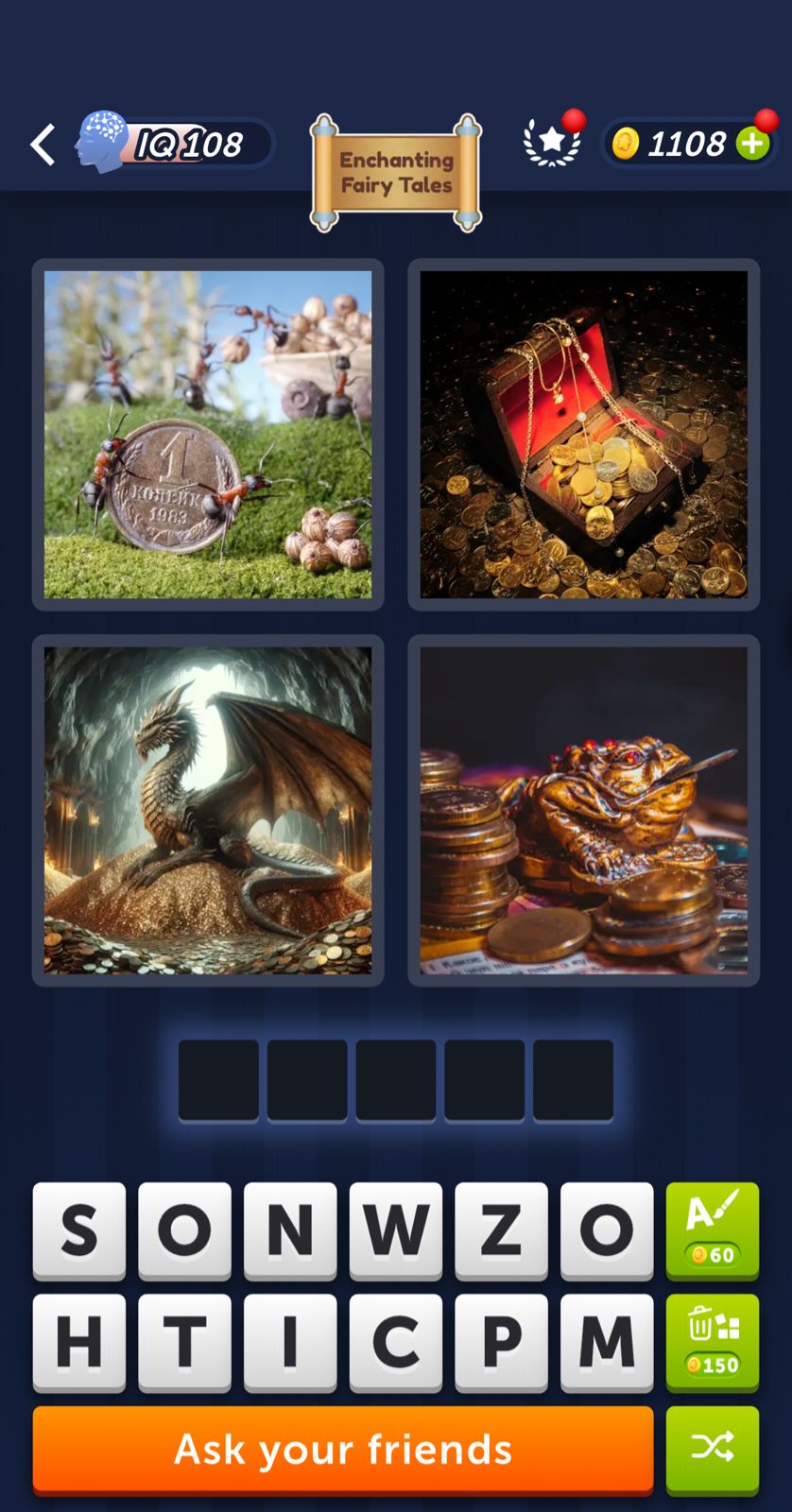Choose the letter W tile
The image size is (792, 1512).
(395, 1229)
